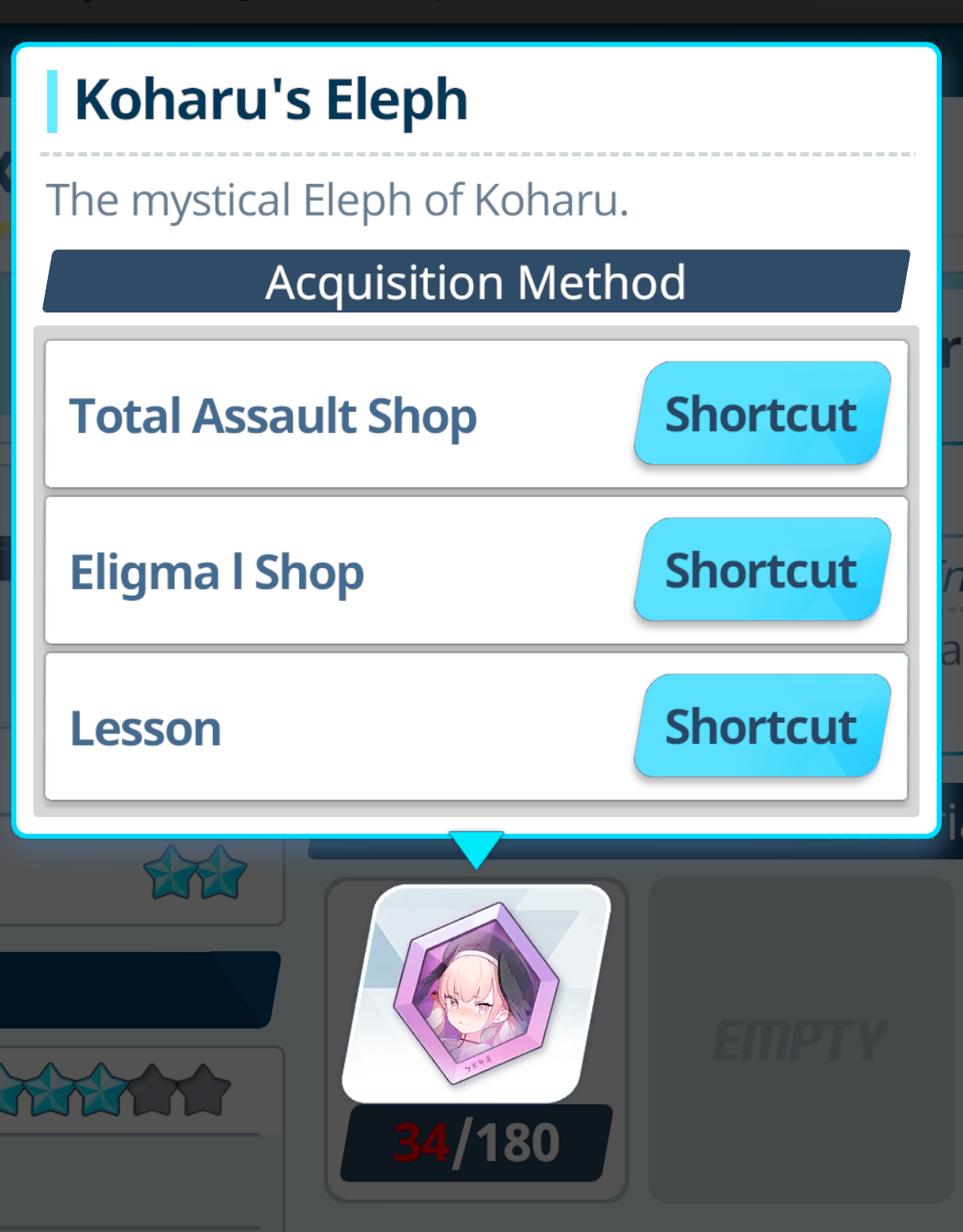
Task: Tap Shortcut for Total Assault Shop
Action: coord(761,414)
